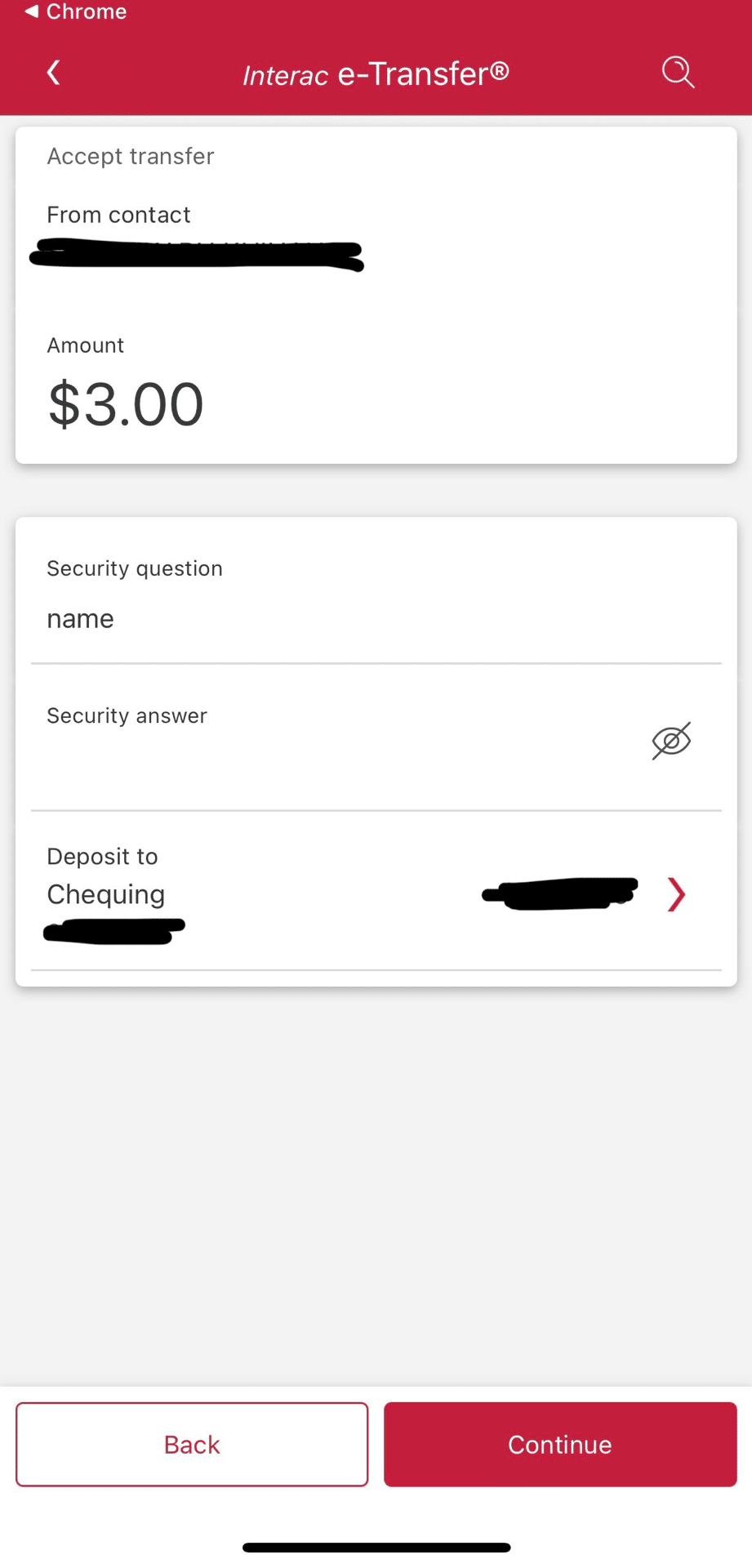Viewport: 752px width, 1568px height.
Task: Go back using the header arrow
Action: point(53,73)
